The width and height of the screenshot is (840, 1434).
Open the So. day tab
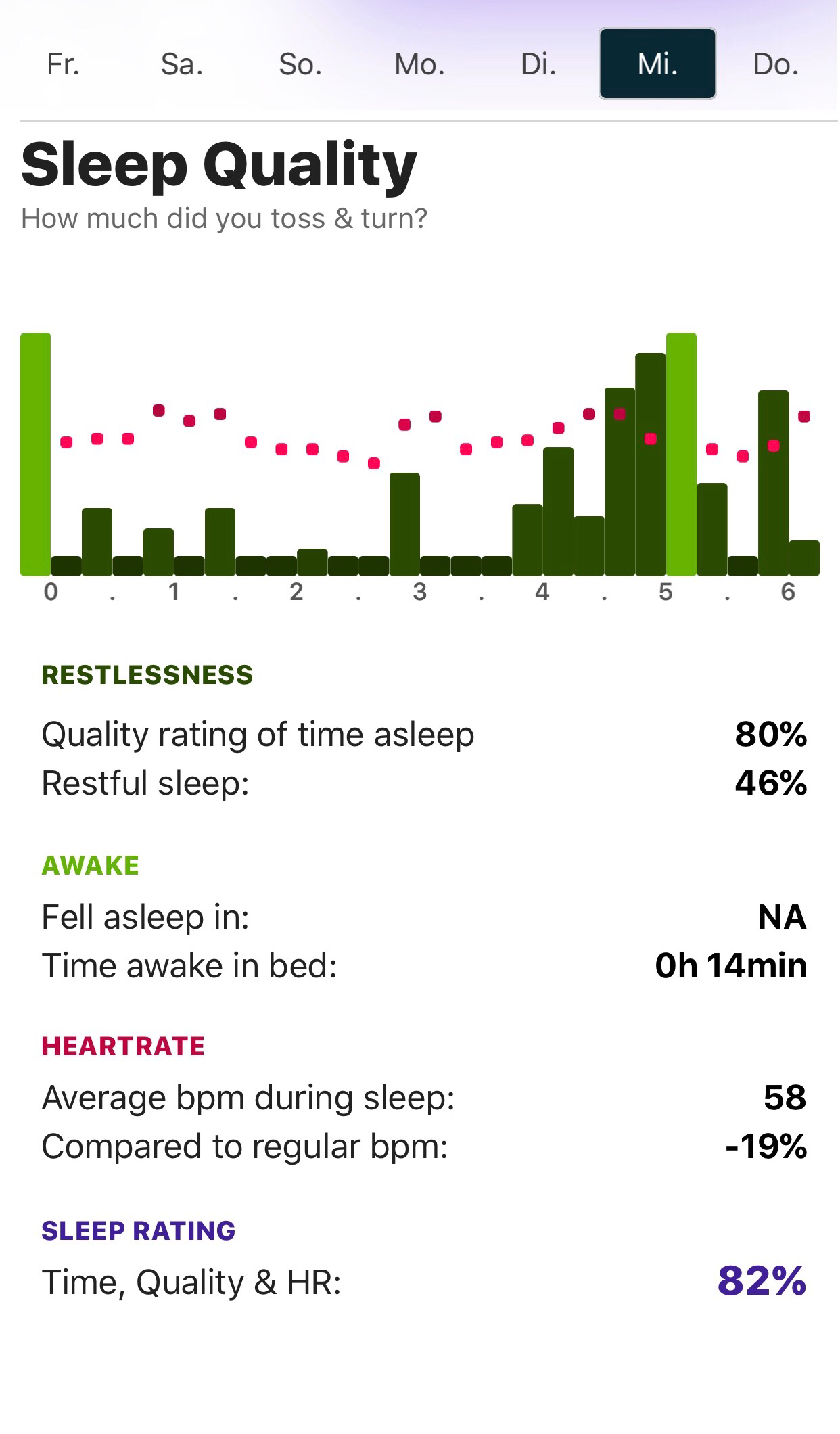click(300, 64)
